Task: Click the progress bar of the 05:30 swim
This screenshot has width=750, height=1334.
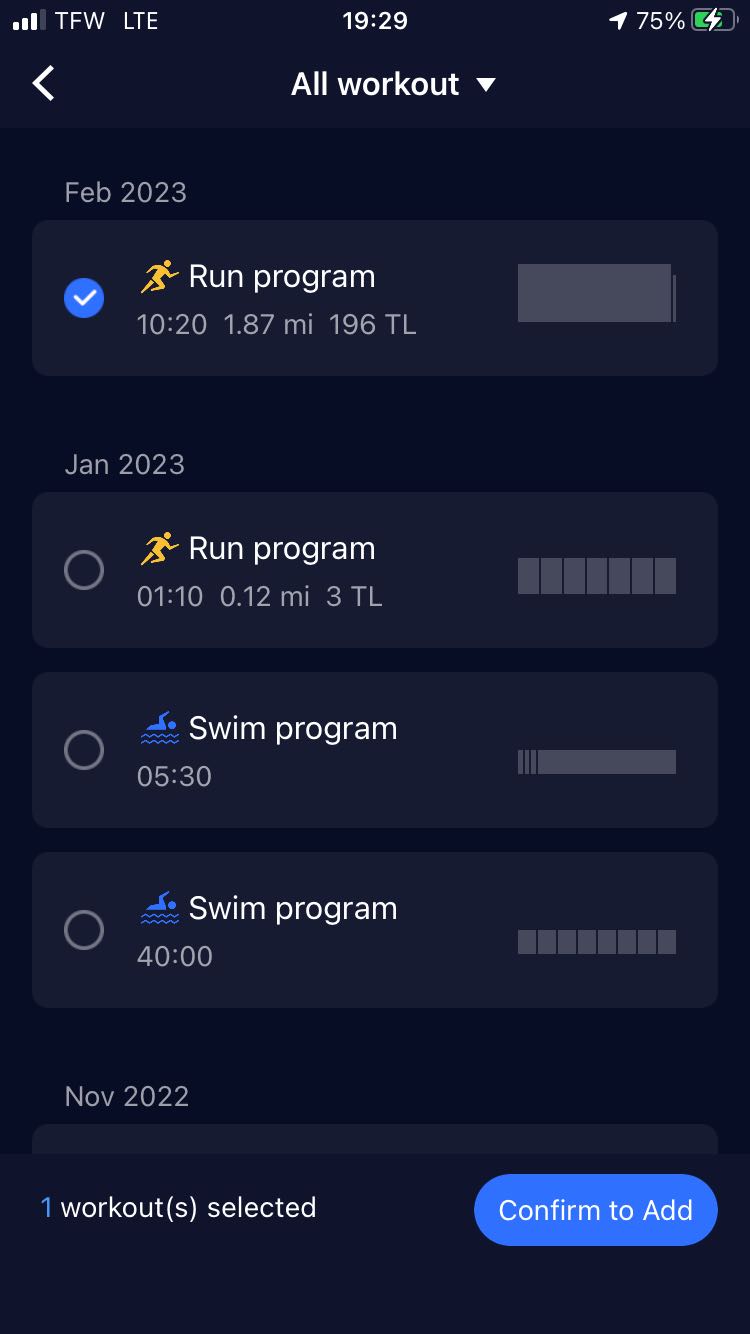Action: 597,762
